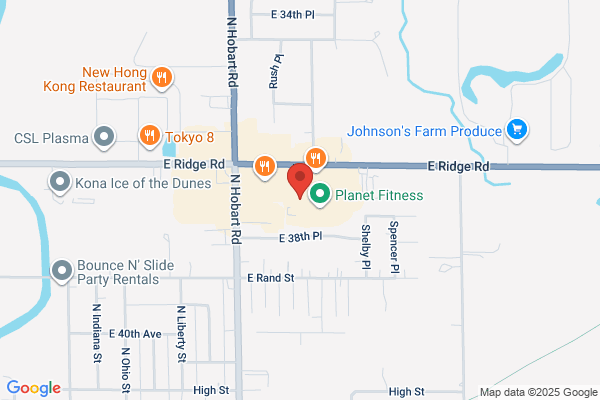The image size is (600, 400).
Task: Select the Tokyo 8 restaurant marker
Action: click(x=149, y=136)
